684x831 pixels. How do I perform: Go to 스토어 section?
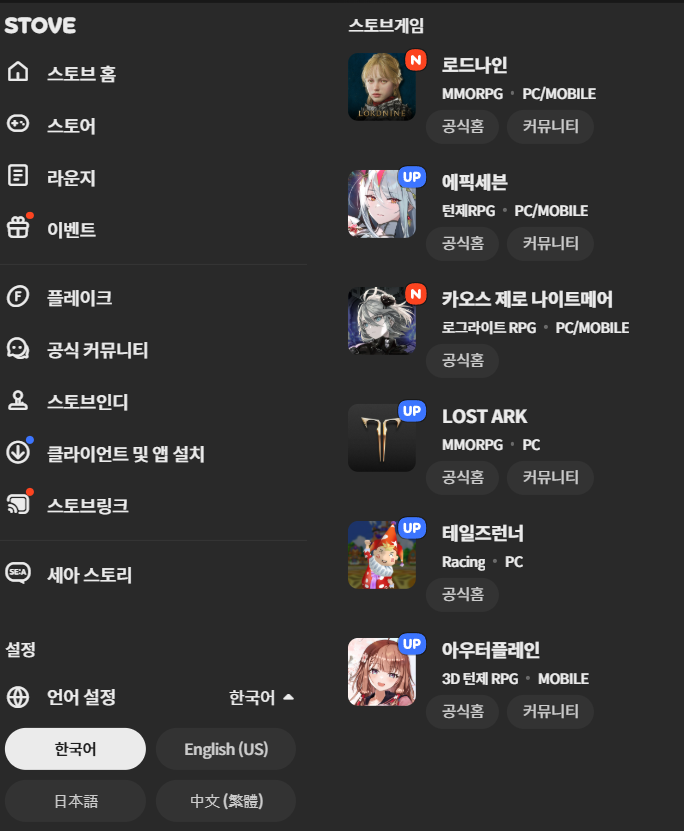pos(70,126)
